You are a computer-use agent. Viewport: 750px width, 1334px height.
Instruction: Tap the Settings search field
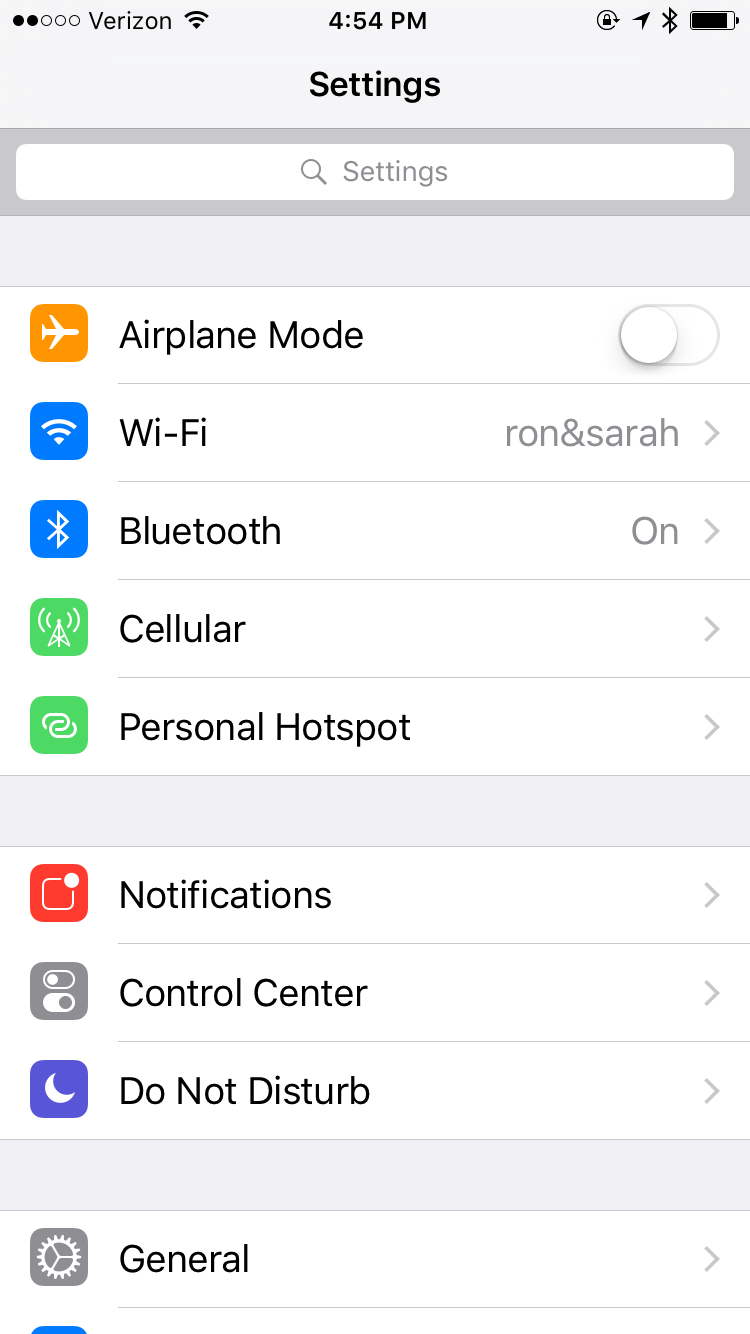375,171
